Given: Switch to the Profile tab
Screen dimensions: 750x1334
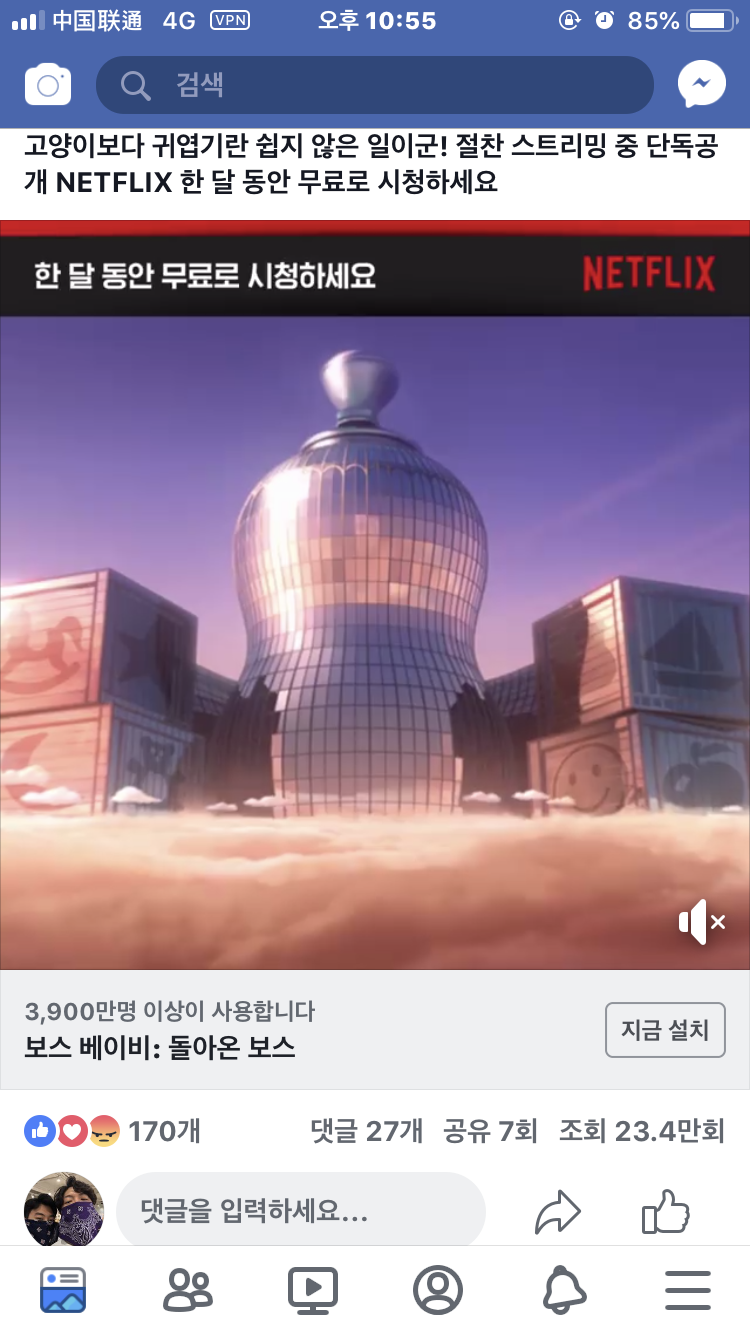Looking at the screenshot, I should pos(438,1290).
